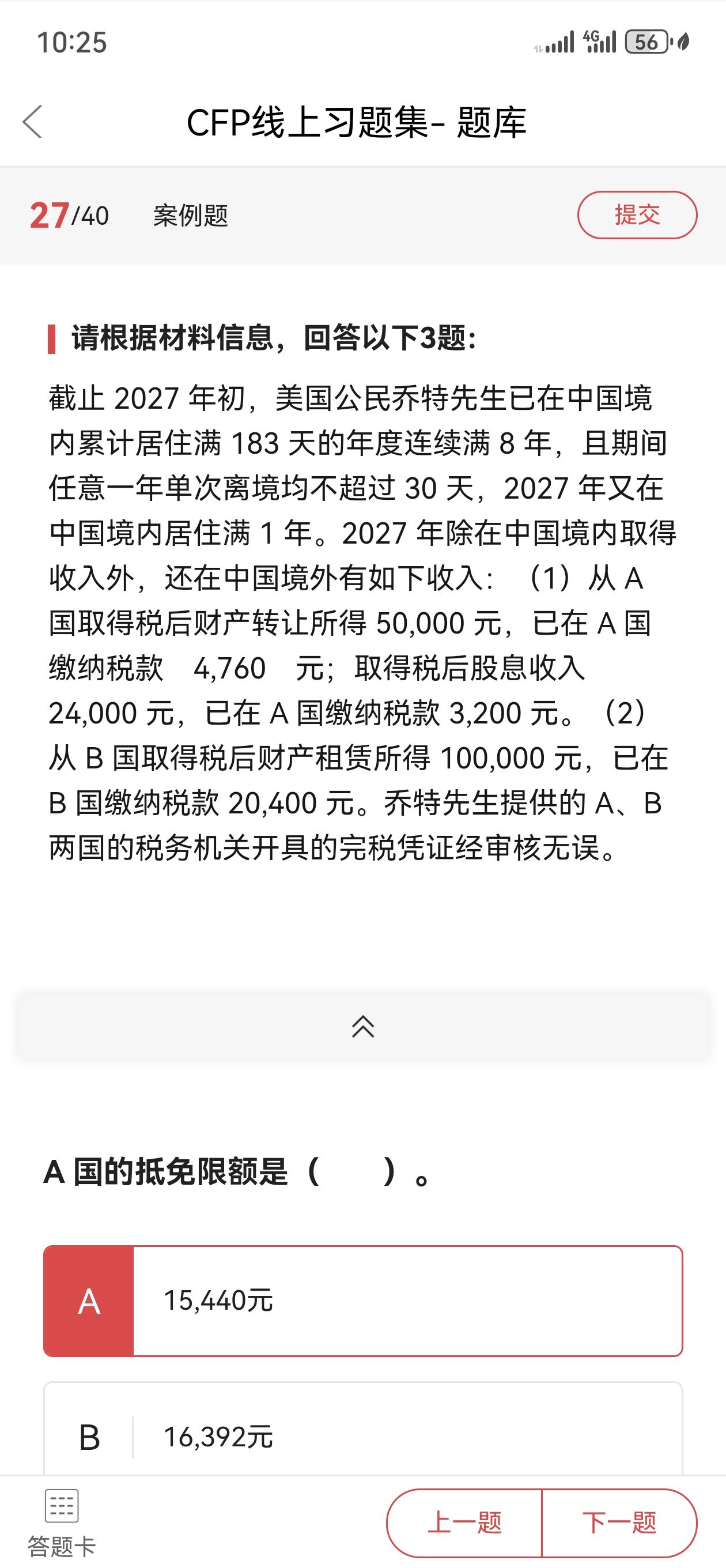This screenshot has height=1568, width=726.
Task: Select answer A, 15,440元
Action: (362, 1301)
